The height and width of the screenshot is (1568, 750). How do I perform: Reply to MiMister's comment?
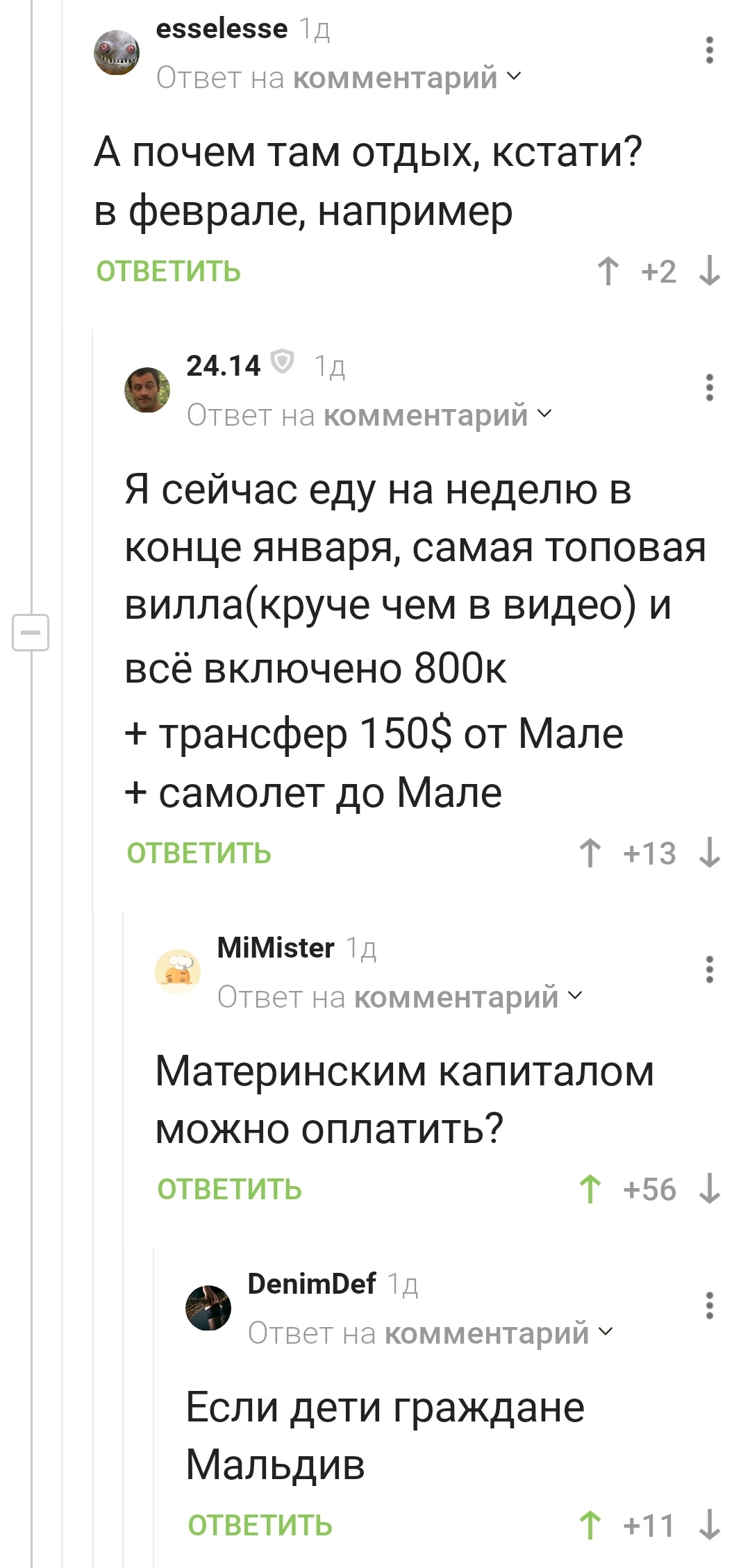pyautogui.click(x=230, y=1190)
